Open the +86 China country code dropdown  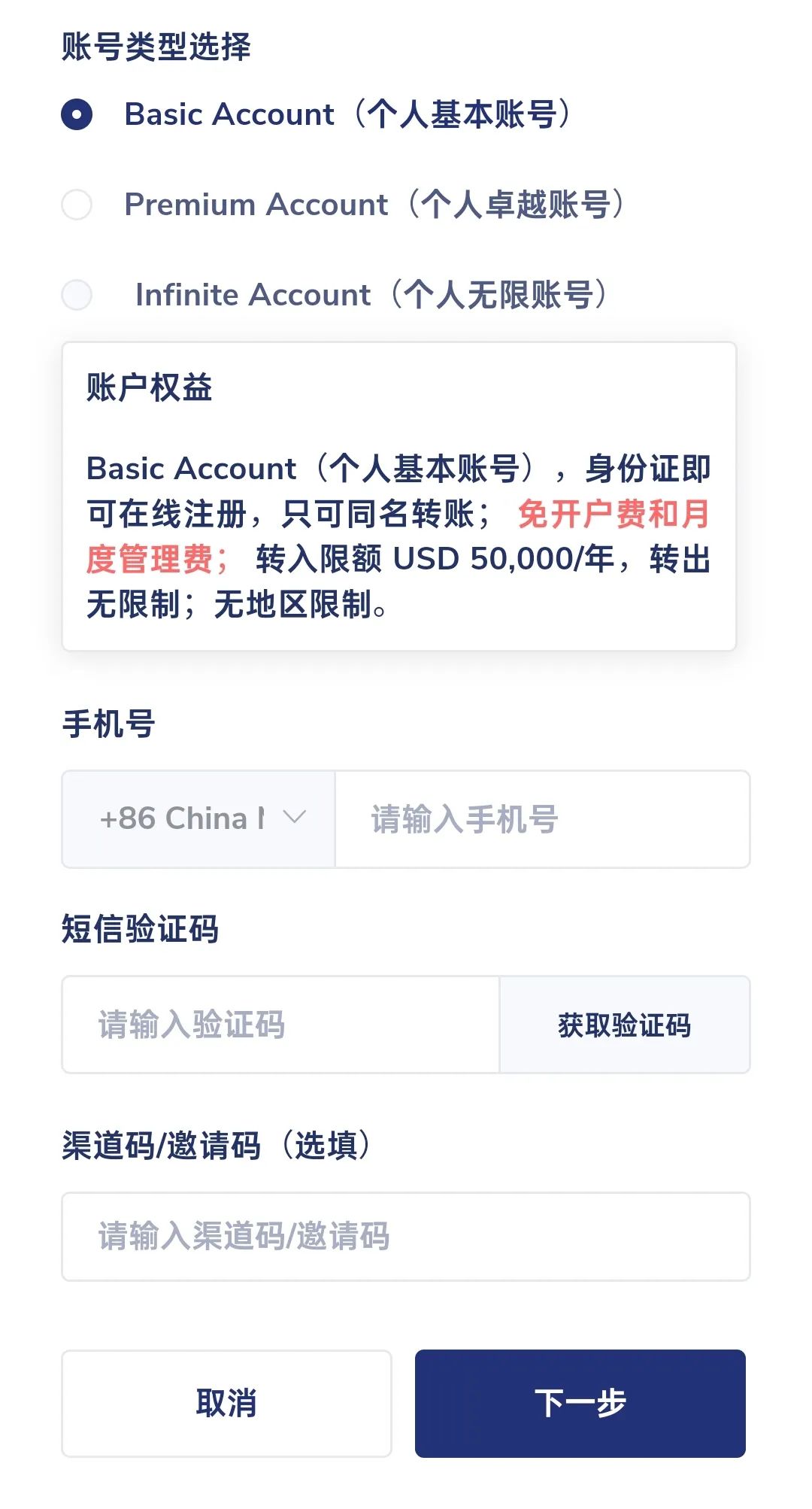coord(199,819)
